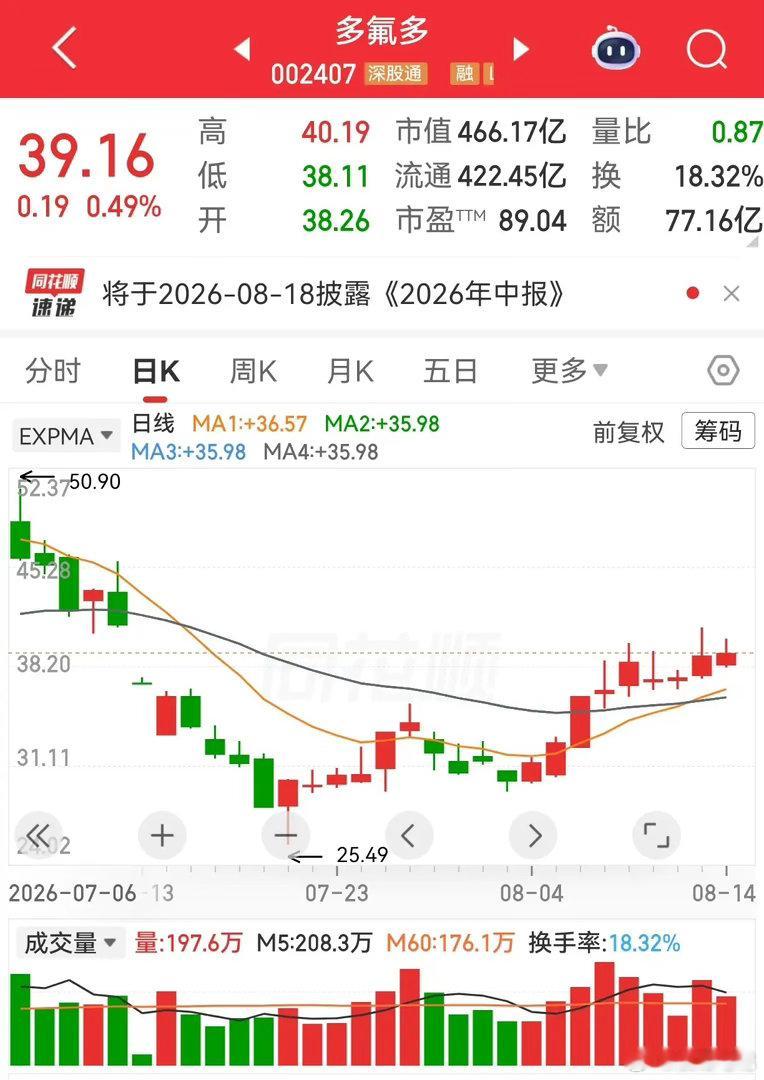The height and width of the screenshot is (1080, 764).
Task: Change the 前复权 adjustment setting
Action: 628,433
